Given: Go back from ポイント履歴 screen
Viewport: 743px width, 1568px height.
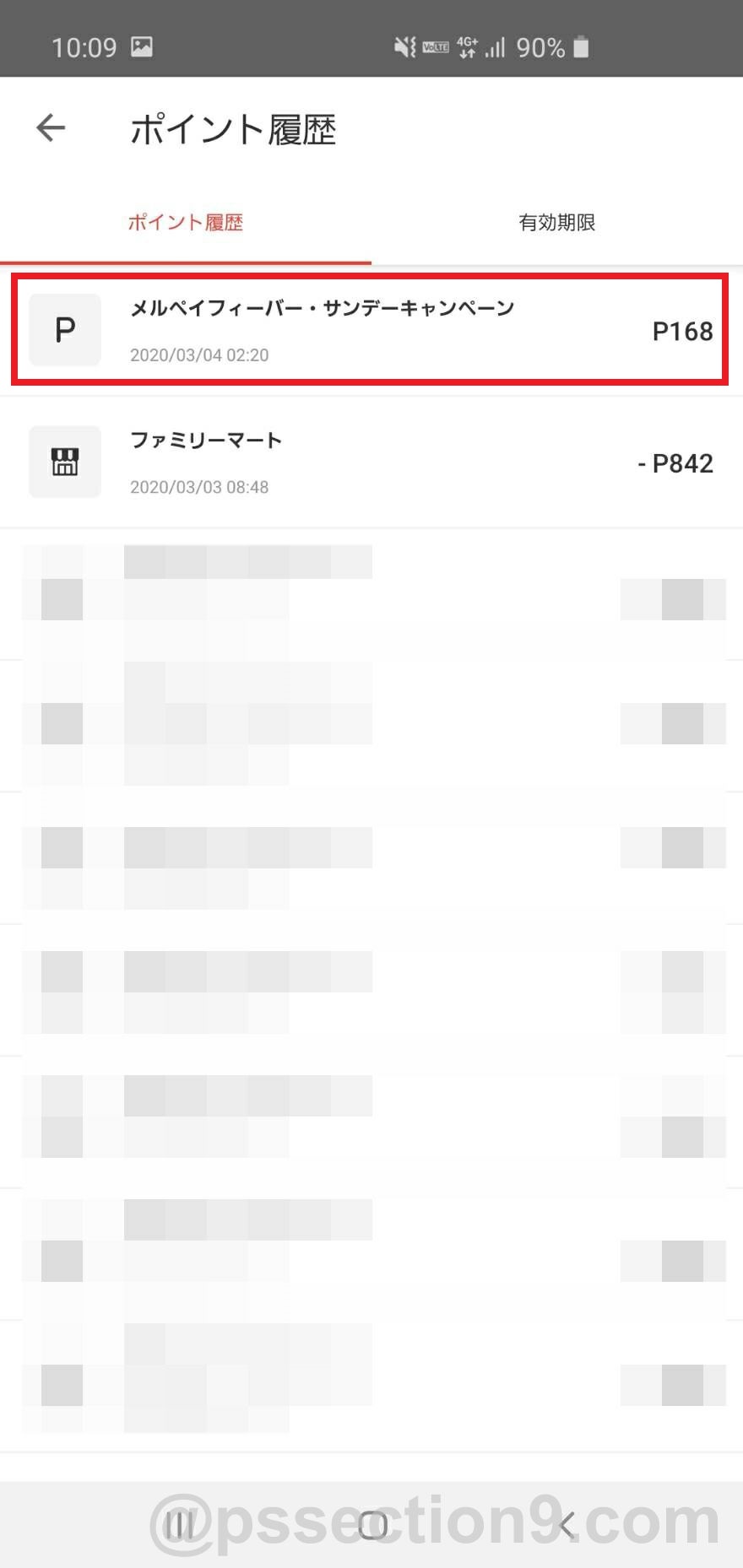Looking at the screenshot, I should pos(51,128).
